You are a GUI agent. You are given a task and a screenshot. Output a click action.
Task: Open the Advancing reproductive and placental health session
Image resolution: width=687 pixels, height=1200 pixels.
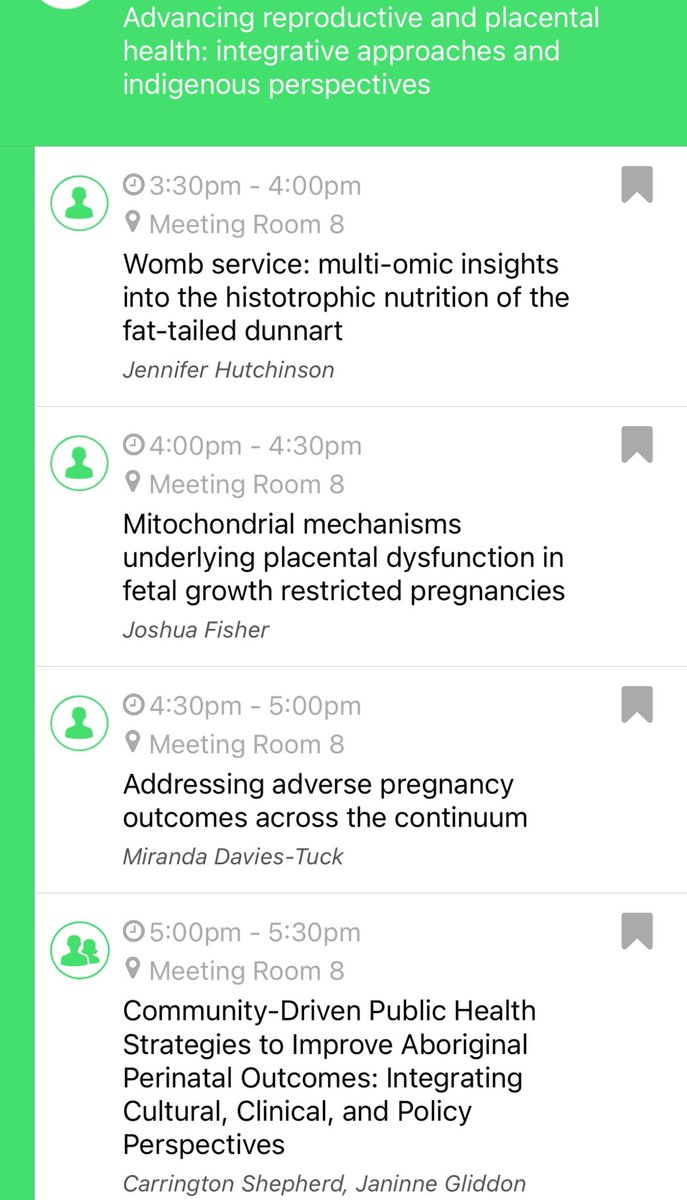click(x=360, y=52)
